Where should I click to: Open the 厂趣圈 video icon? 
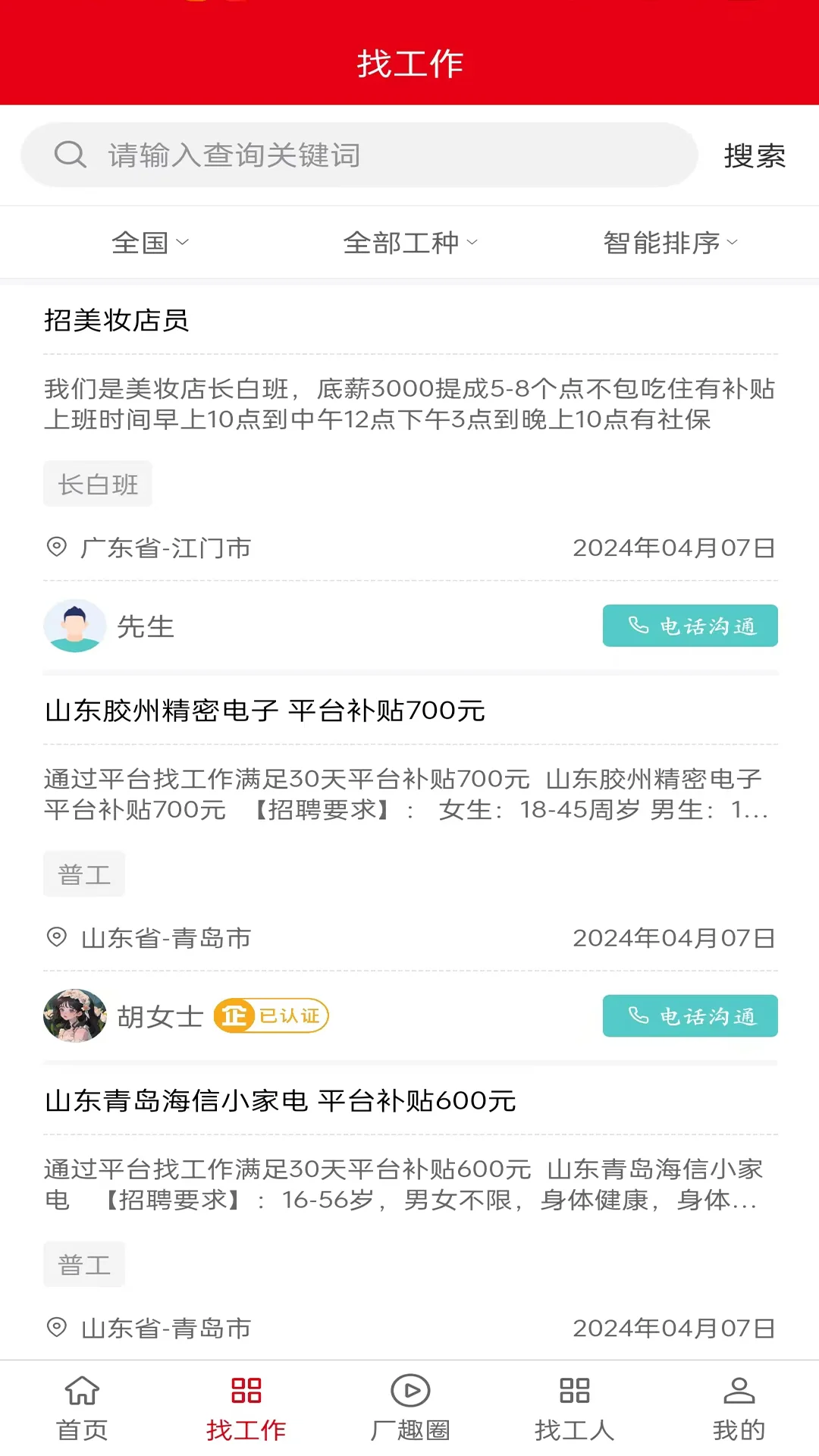click(409, 1391)
